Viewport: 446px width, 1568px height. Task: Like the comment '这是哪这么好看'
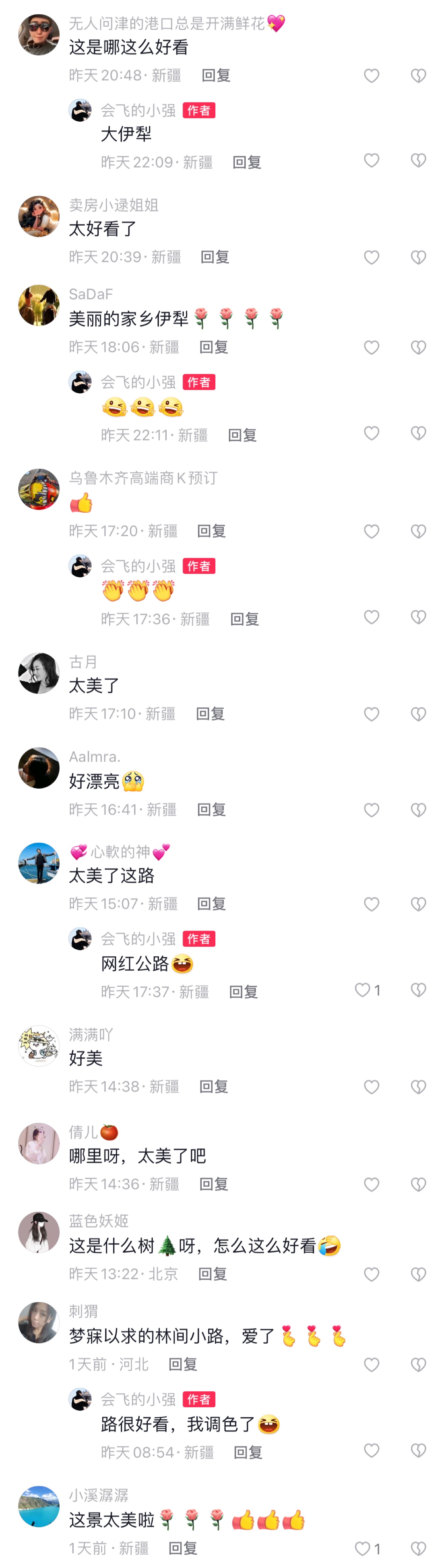[371, 75]
